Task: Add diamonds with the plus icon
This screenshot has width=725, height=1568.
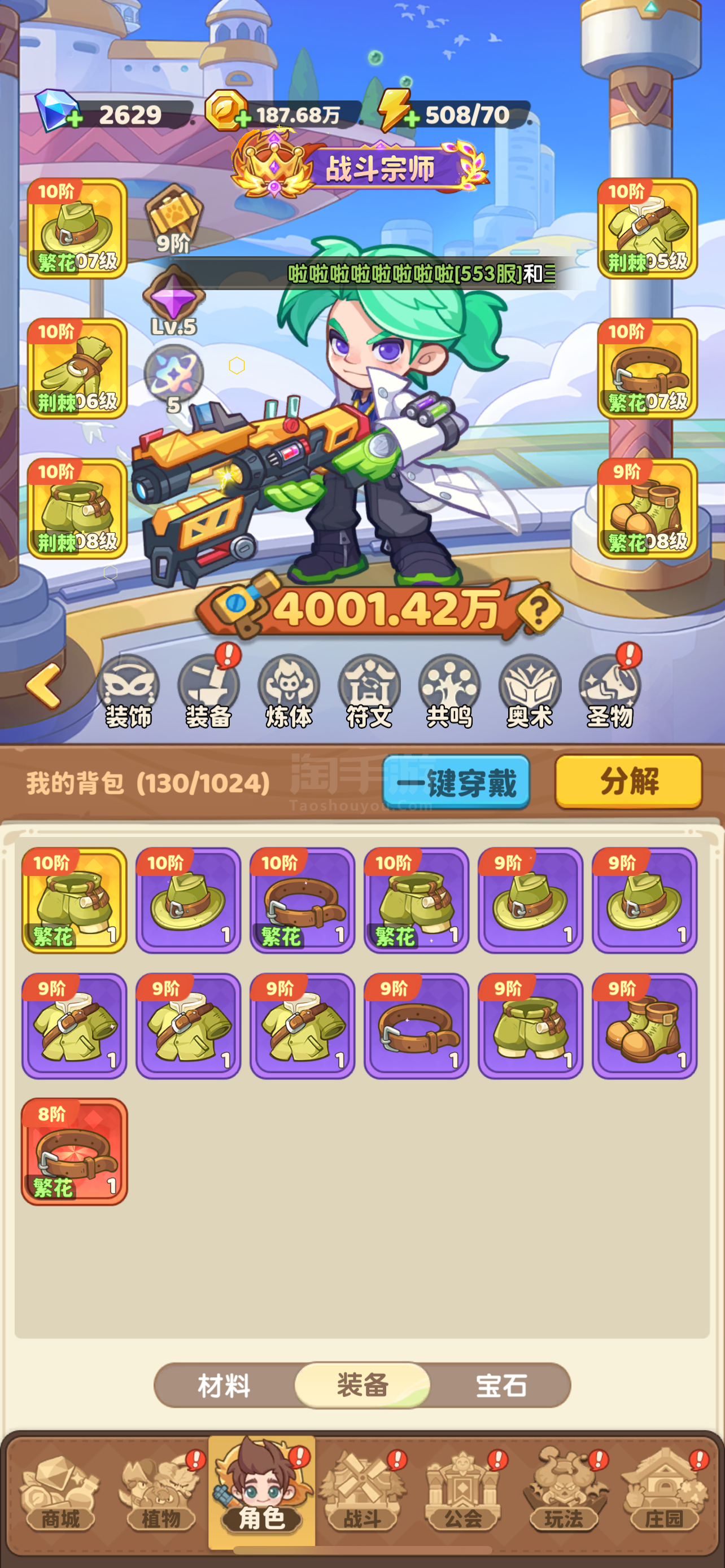Action: [x=75, y=118]
